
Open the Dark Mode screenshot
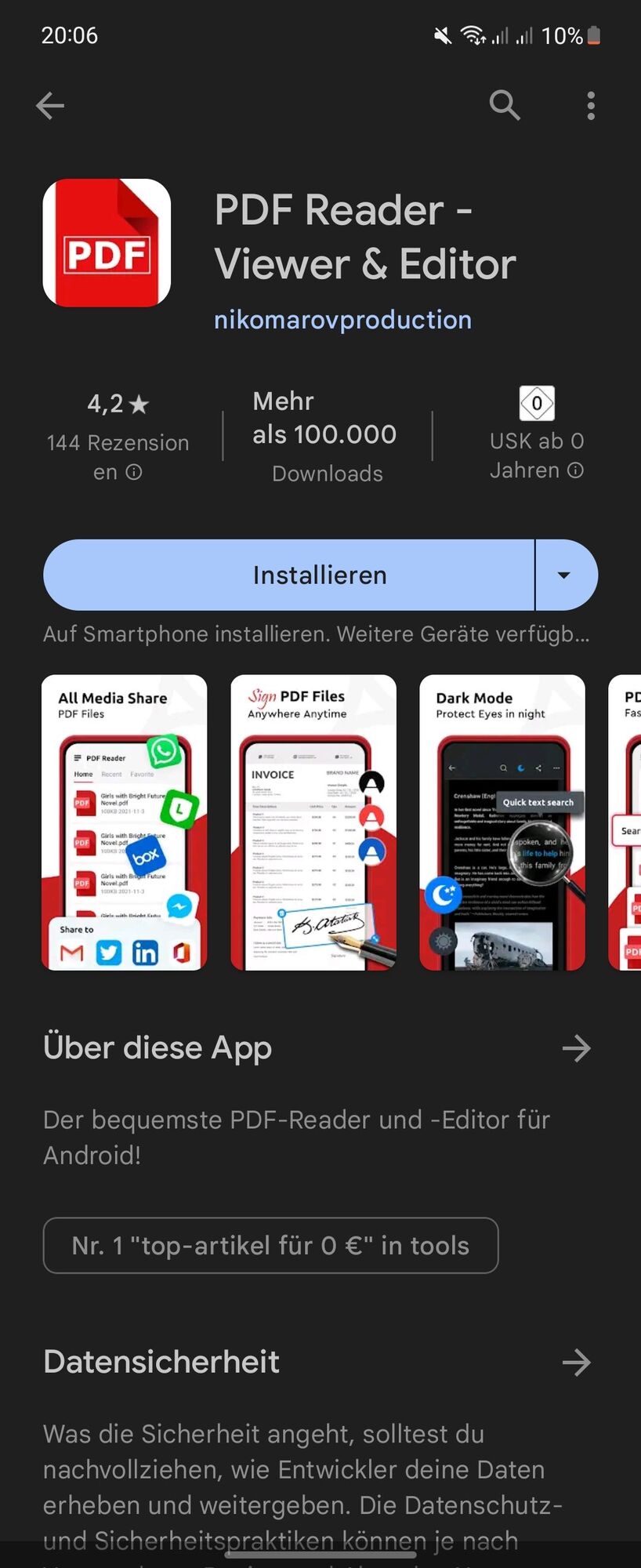pos(502,822)
